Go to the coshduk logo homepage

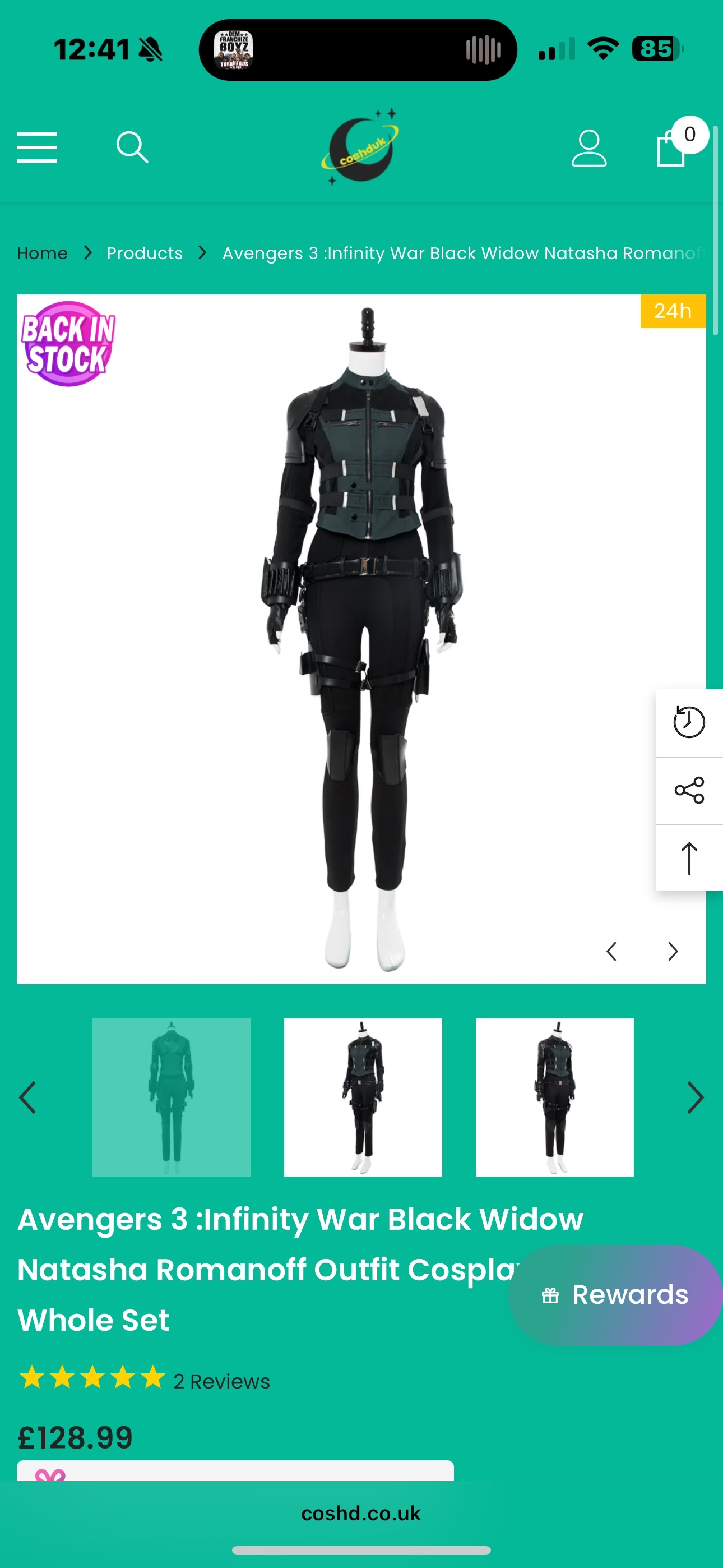pyautogui.click(x=361, y=147)
